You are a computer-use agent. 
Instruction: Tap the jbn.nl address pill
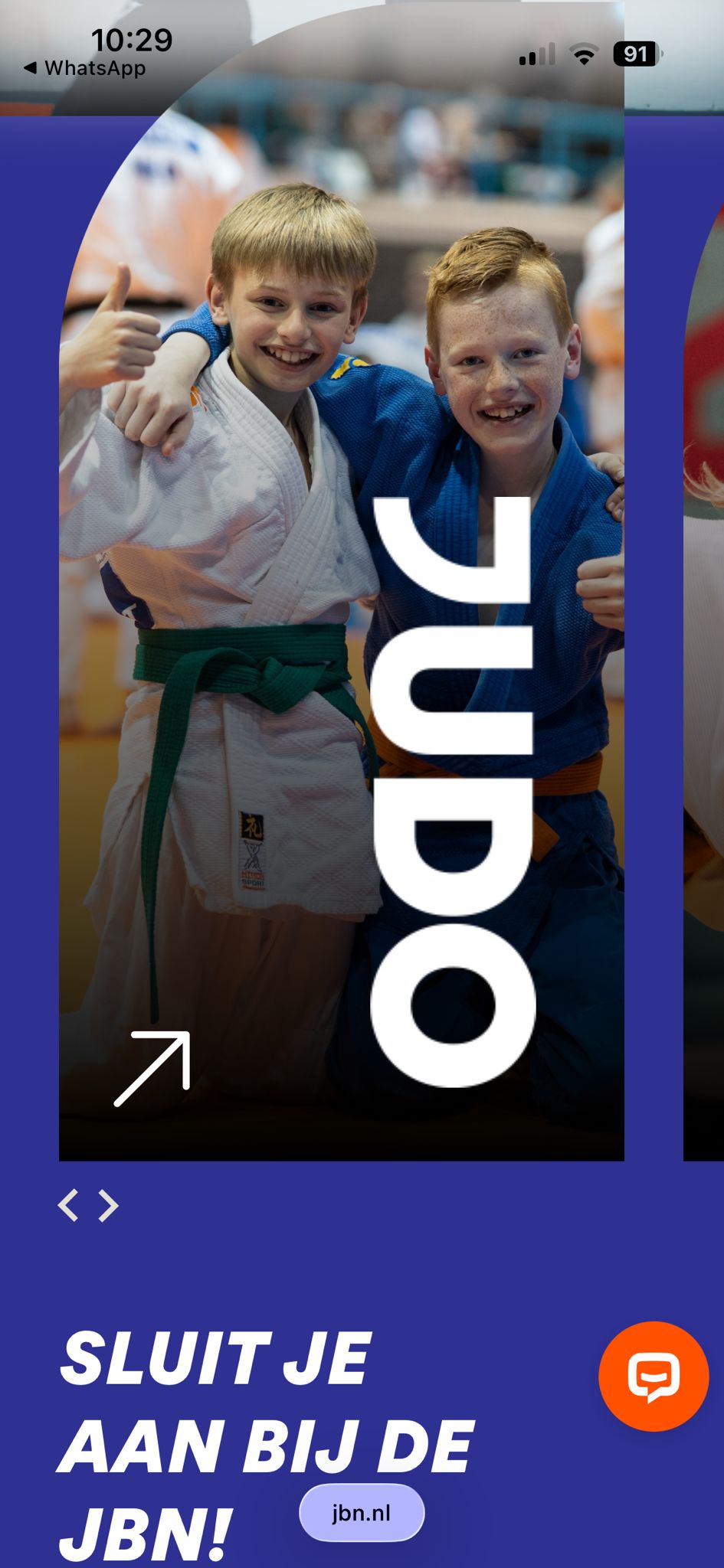pos(362,1512)
